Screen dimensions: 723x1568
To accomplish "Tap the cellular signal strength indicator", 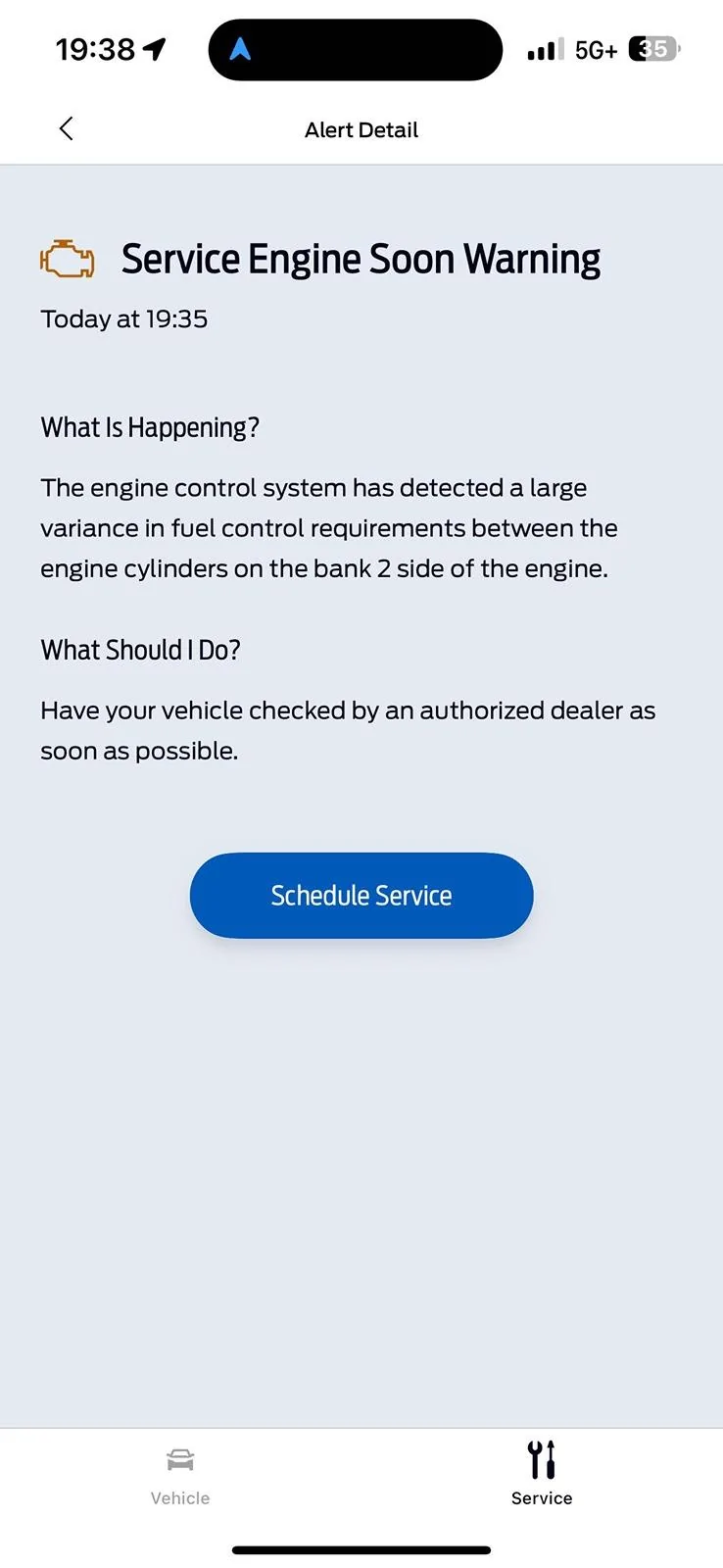I will click(542, 49).
